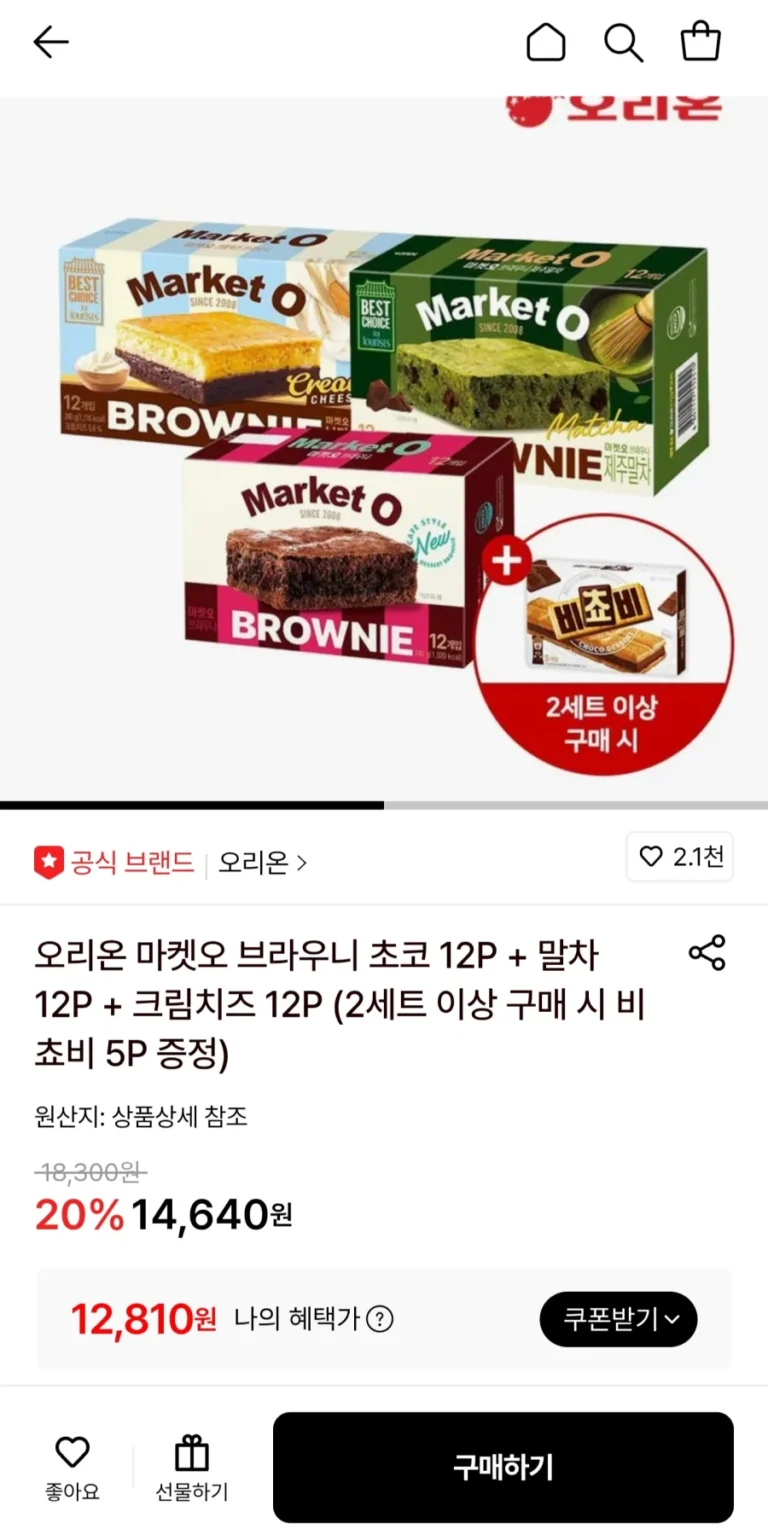
Task: Open the 나의 혜택가 help icon
Action: coord(379,1320)
